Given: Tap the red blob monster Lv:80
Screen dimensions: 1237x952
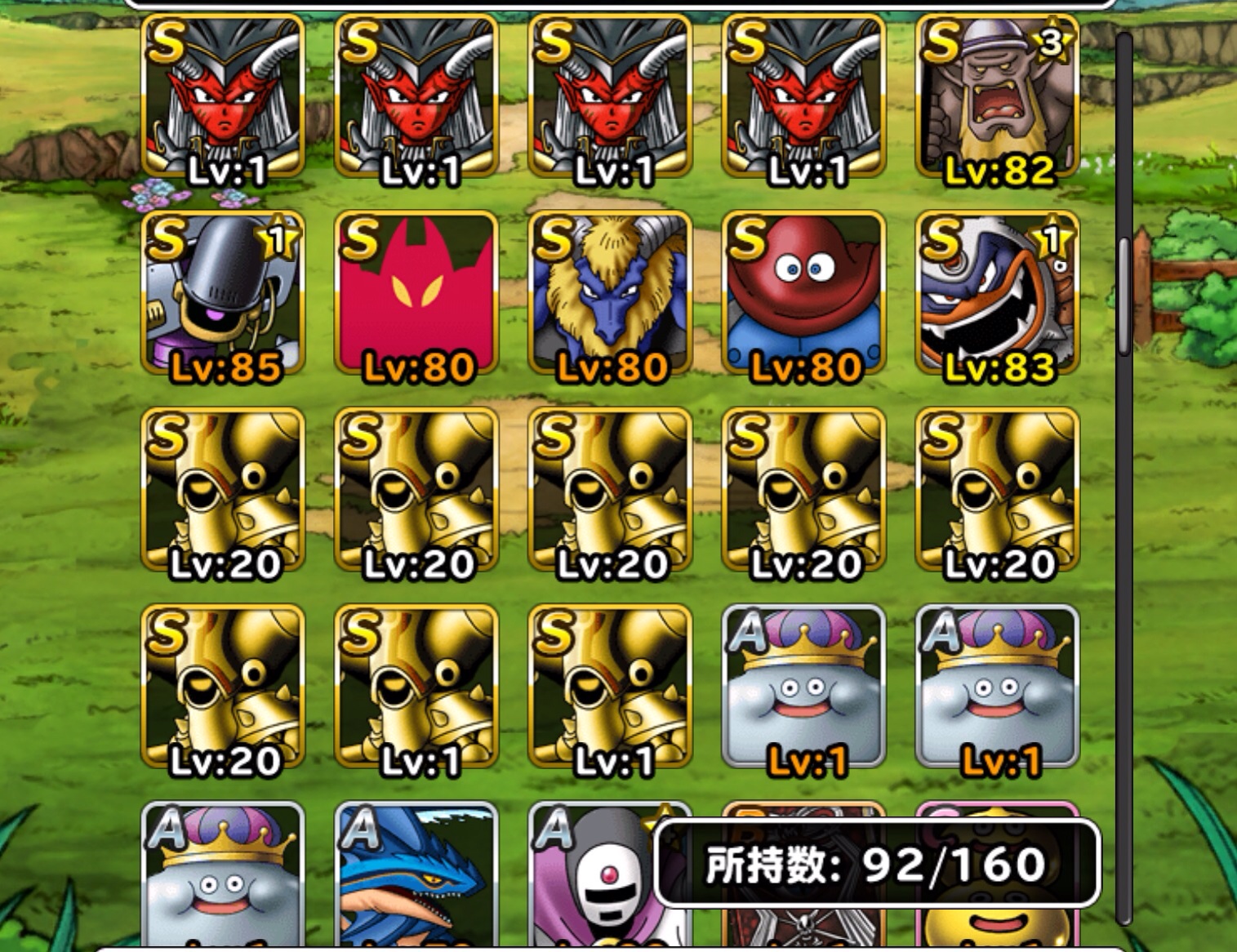Looking at the screenshot, I should point(803,295).
